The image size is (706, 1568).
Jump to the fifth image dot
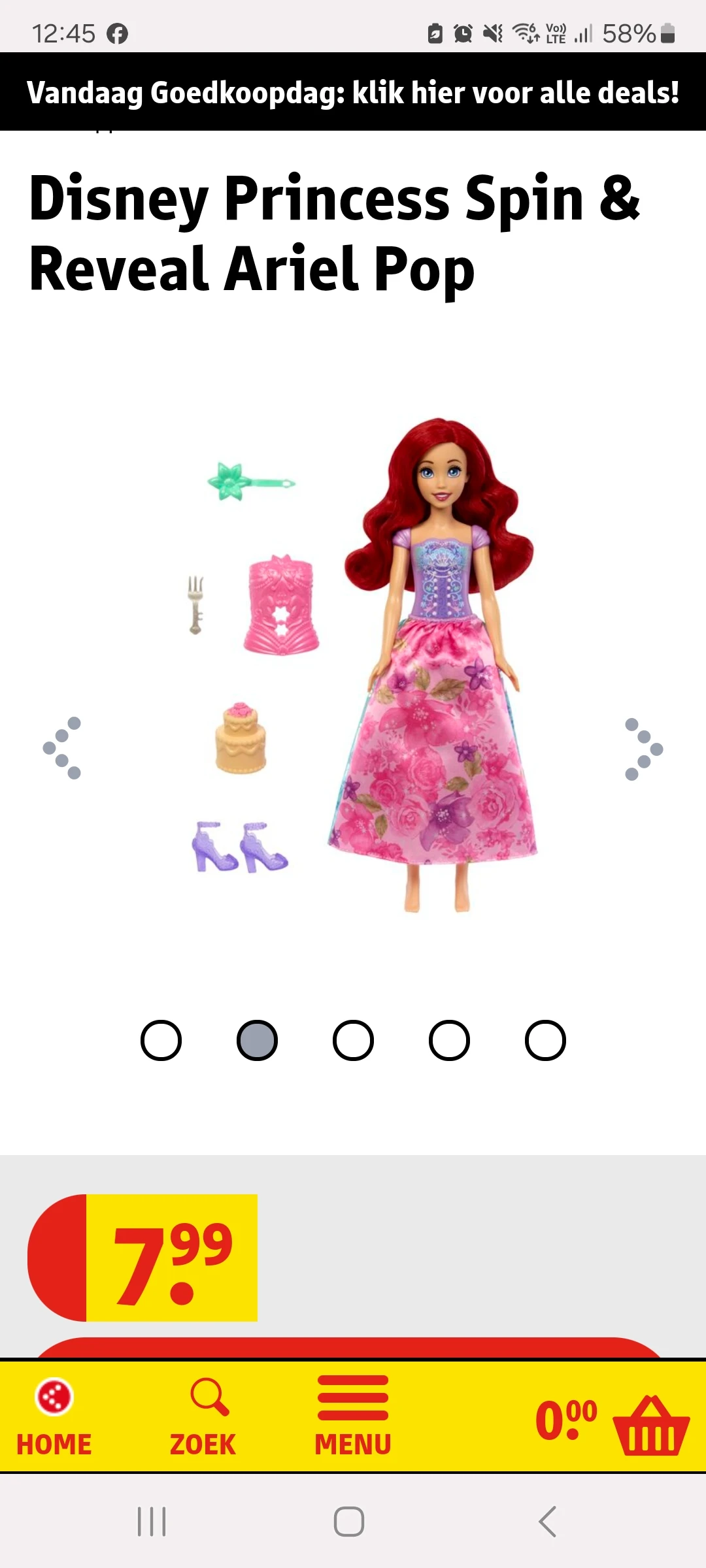[x=545, y=1040]
